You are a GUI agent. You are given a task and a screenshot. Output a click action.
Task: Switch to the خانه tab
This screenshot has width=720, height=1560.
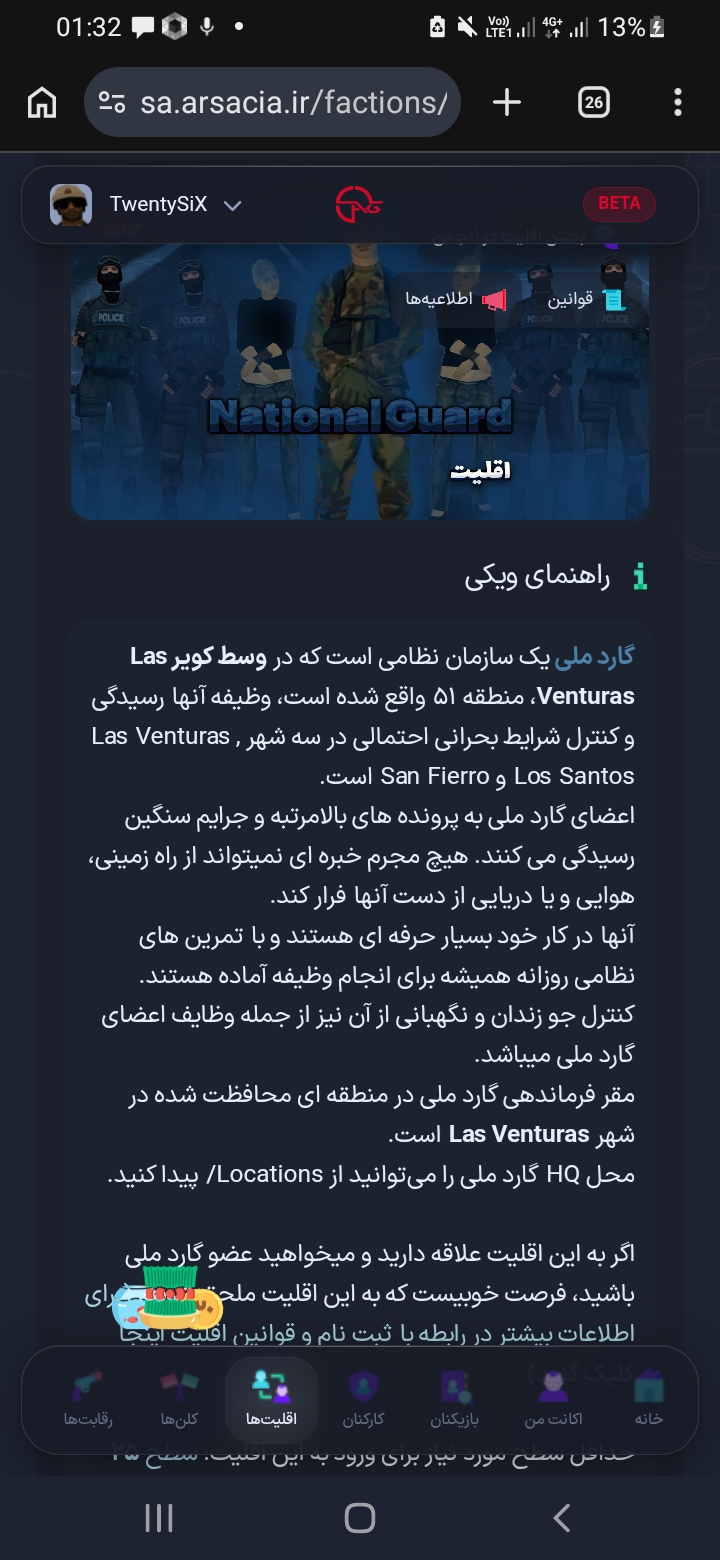648,1398
